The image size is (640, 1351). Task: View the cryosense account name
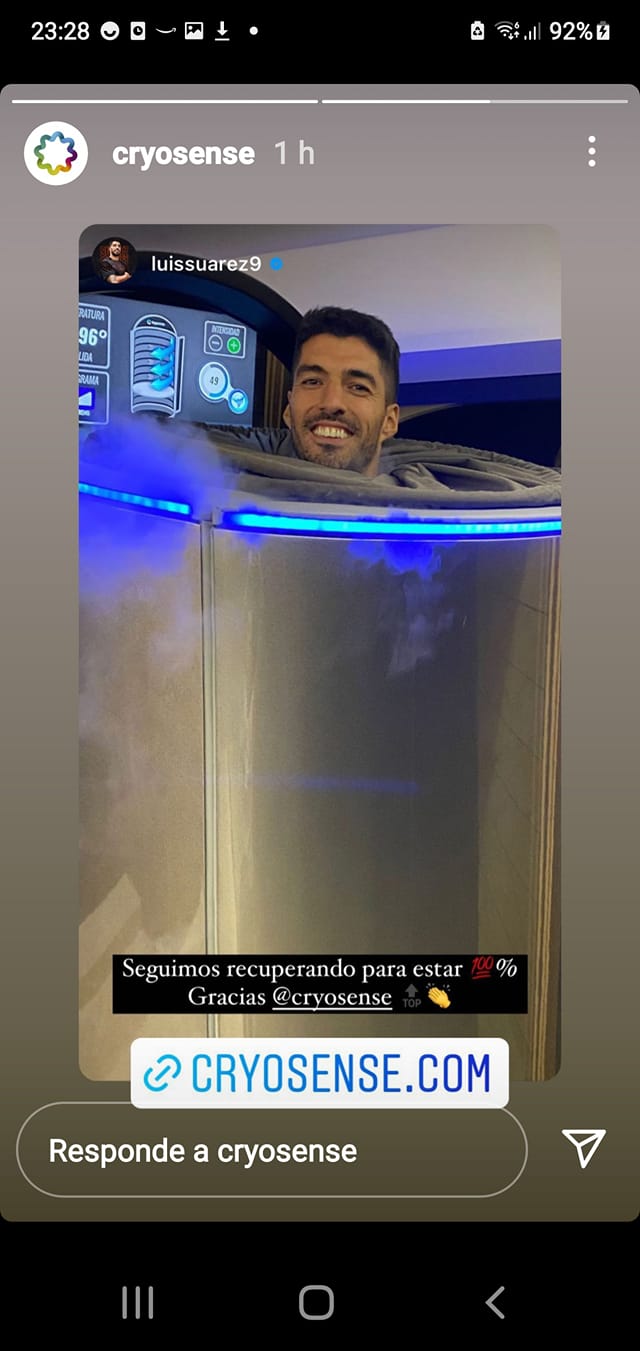click(183, 153)
